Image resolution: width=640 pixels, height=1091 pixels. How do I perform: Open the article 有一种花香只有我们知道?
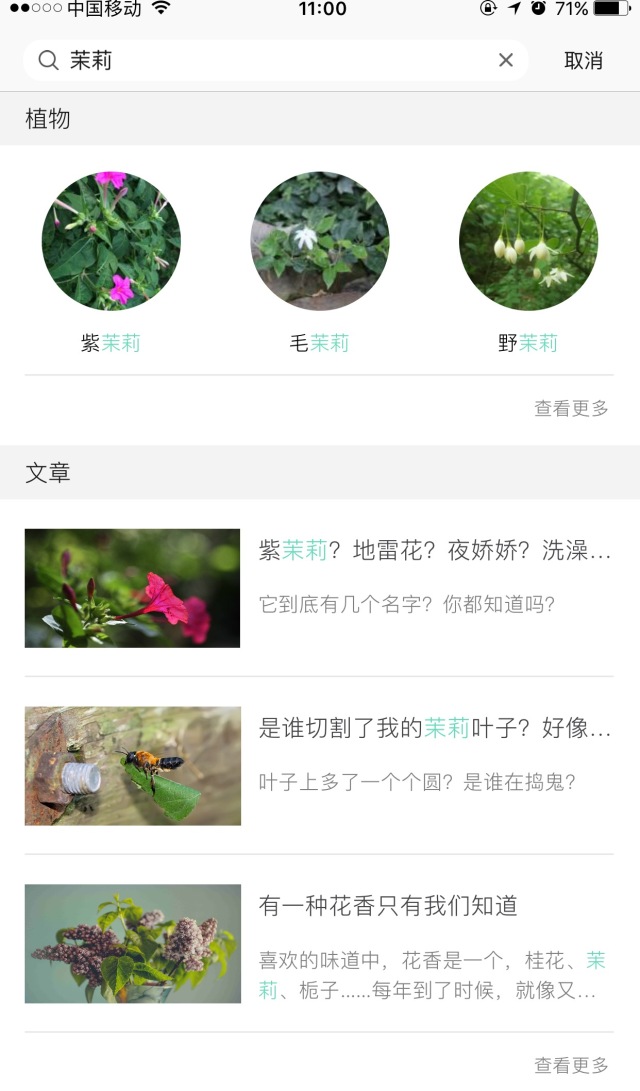click(x=320, y=943)
